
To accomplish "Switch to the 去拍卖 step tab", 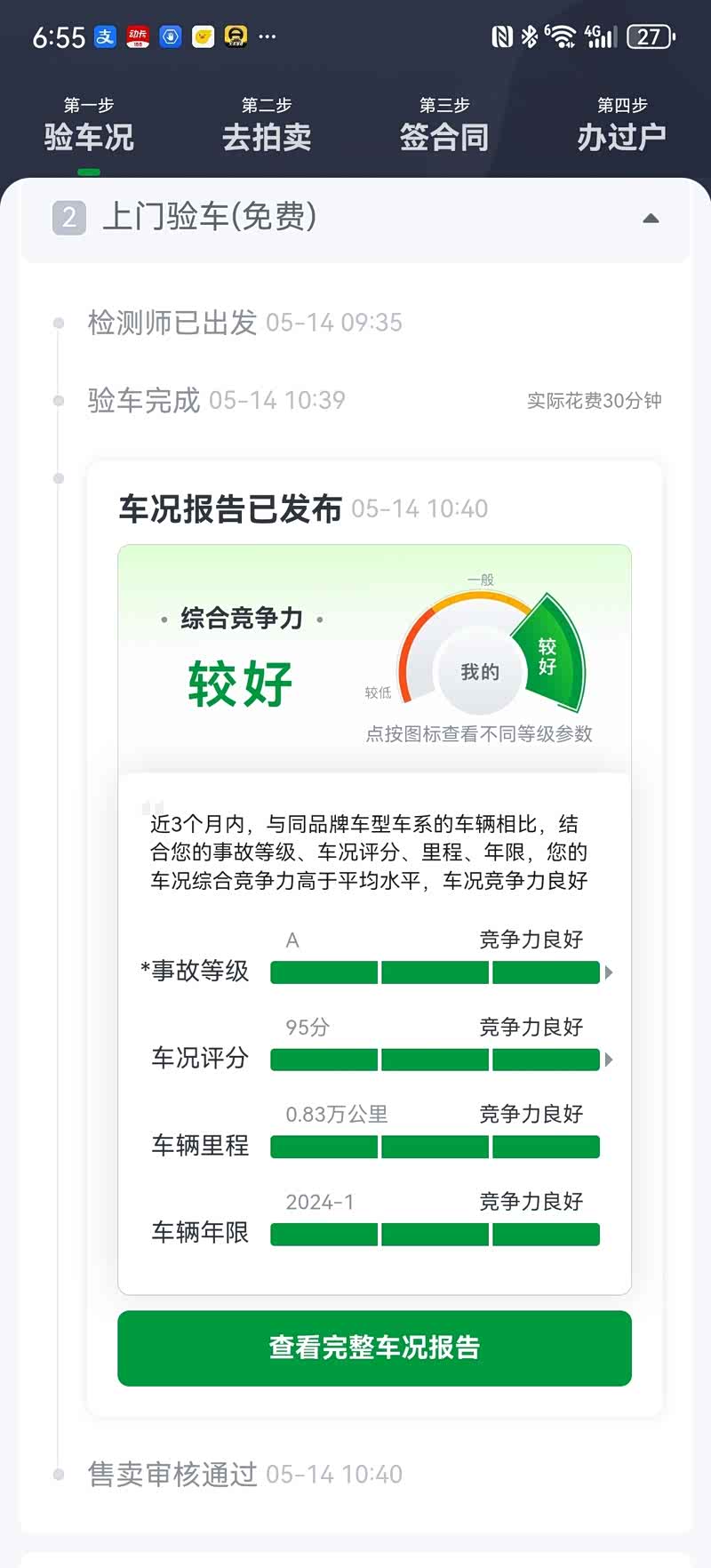I will pos(267,126).
